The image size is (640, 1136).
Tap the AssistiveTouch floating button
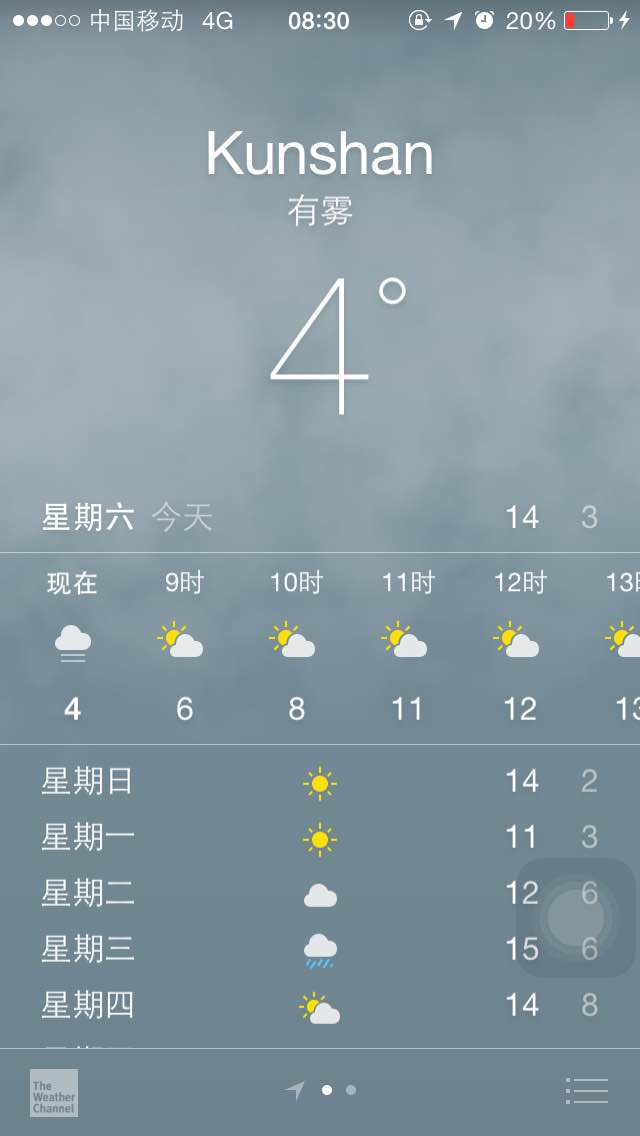(576, 918)
